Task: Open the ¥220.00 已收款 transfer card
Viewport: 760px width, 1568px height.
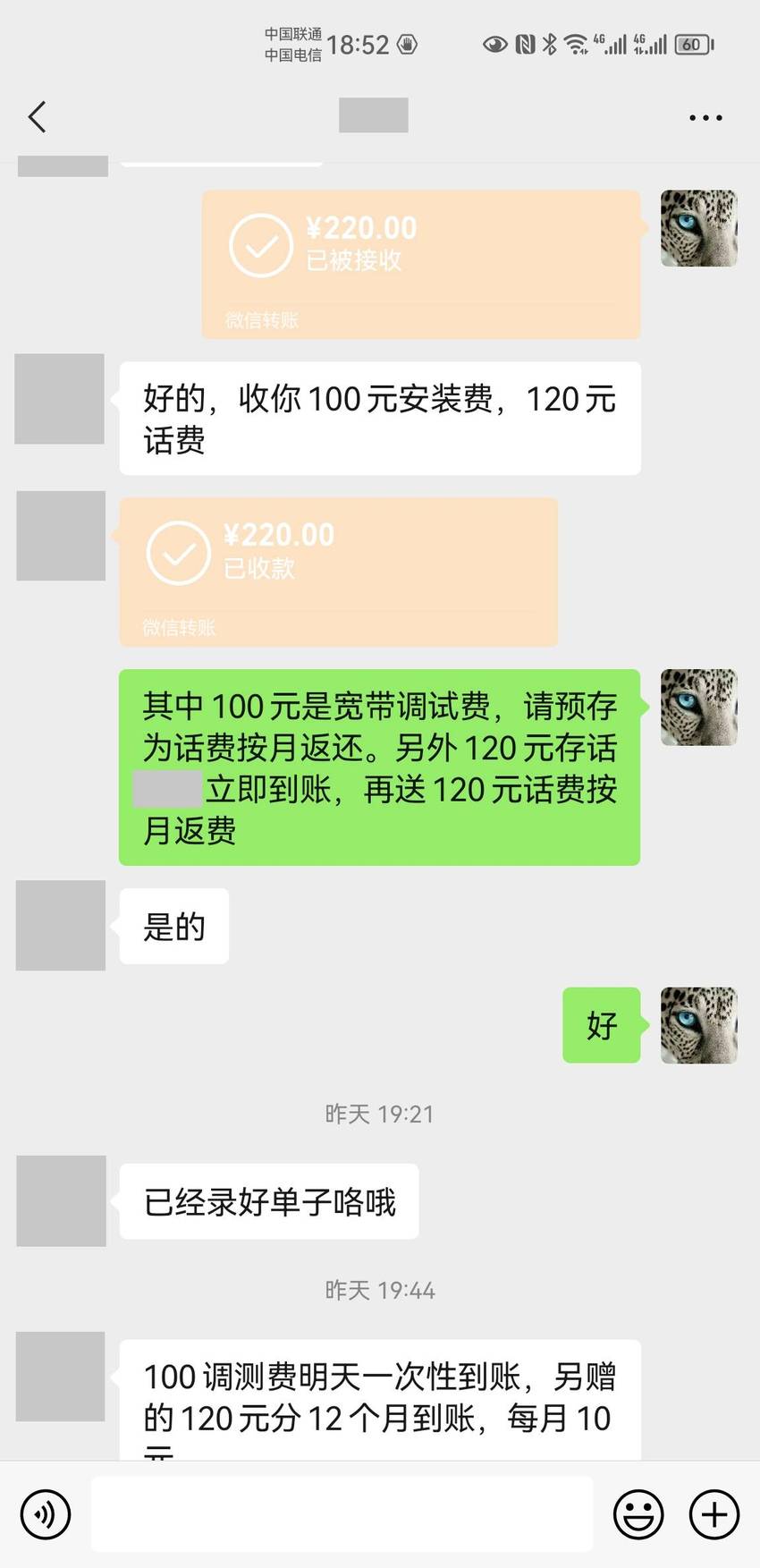Action: tap(339, 572)
